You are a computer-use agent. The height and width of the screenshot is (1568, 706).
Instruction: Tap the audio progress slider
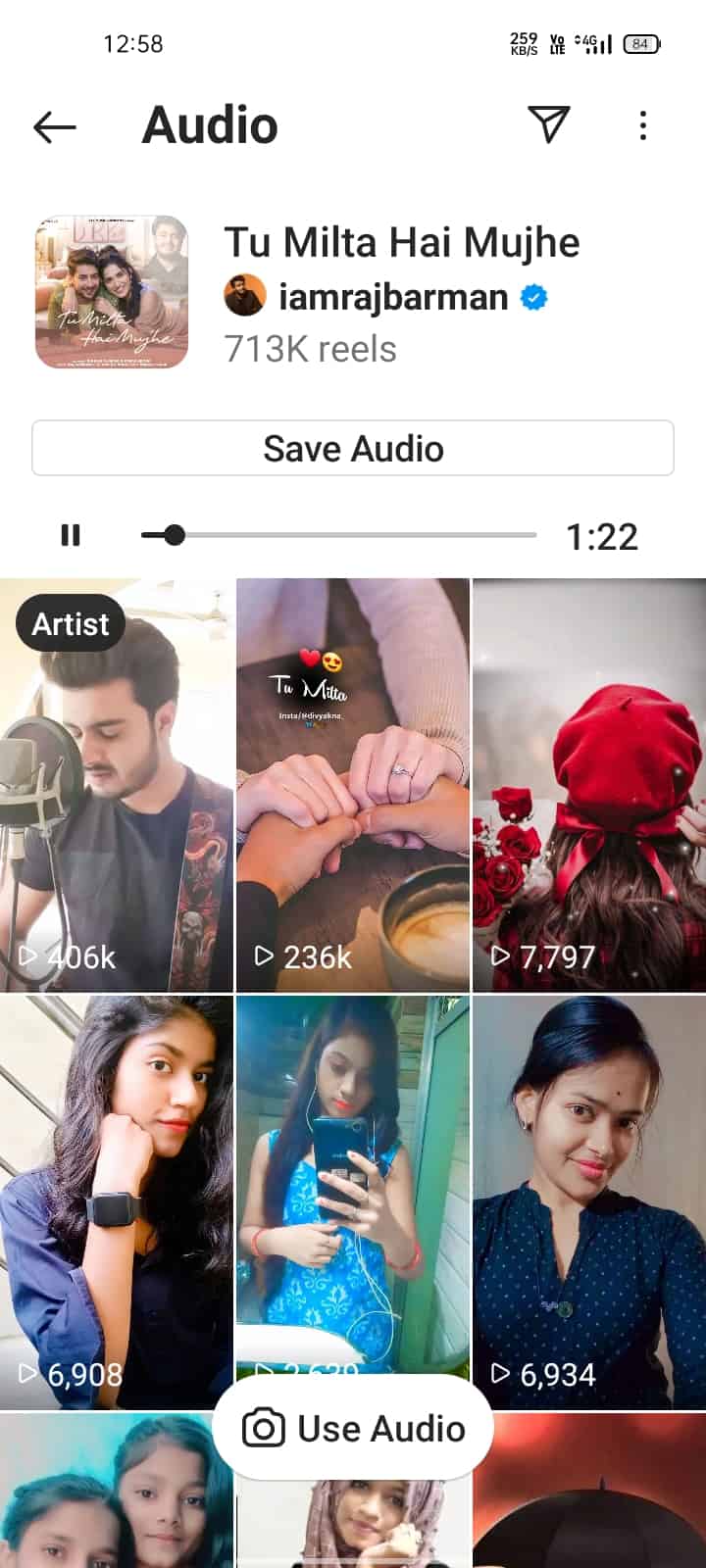pos(338,535)
